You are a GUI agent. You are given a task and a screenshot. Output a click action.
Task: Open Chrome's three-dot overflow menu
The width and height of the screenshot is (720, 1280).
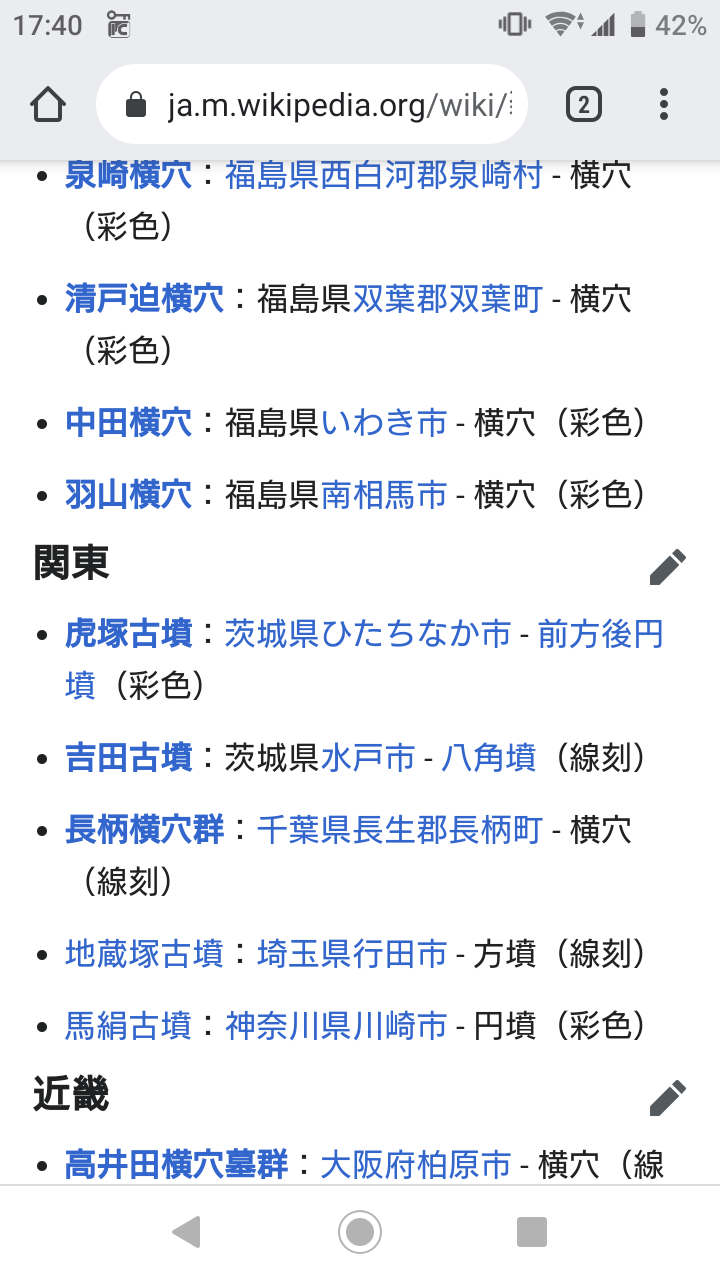pyautogui.click(x=664, y=105)
